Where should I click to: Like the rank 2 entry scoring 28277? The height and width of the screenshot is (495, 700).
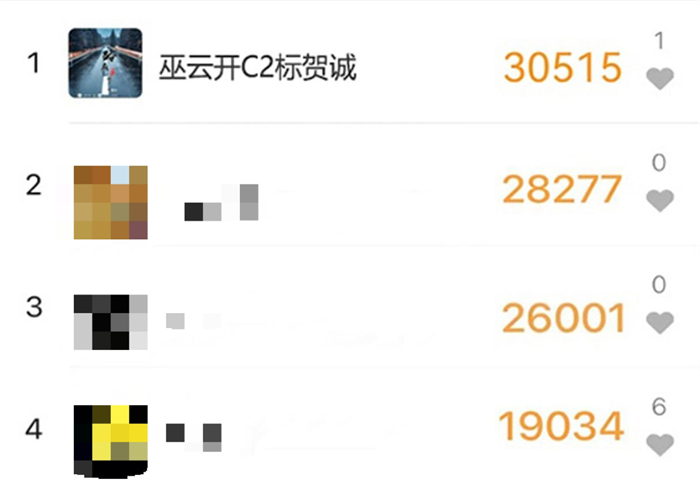click(659, 200)
